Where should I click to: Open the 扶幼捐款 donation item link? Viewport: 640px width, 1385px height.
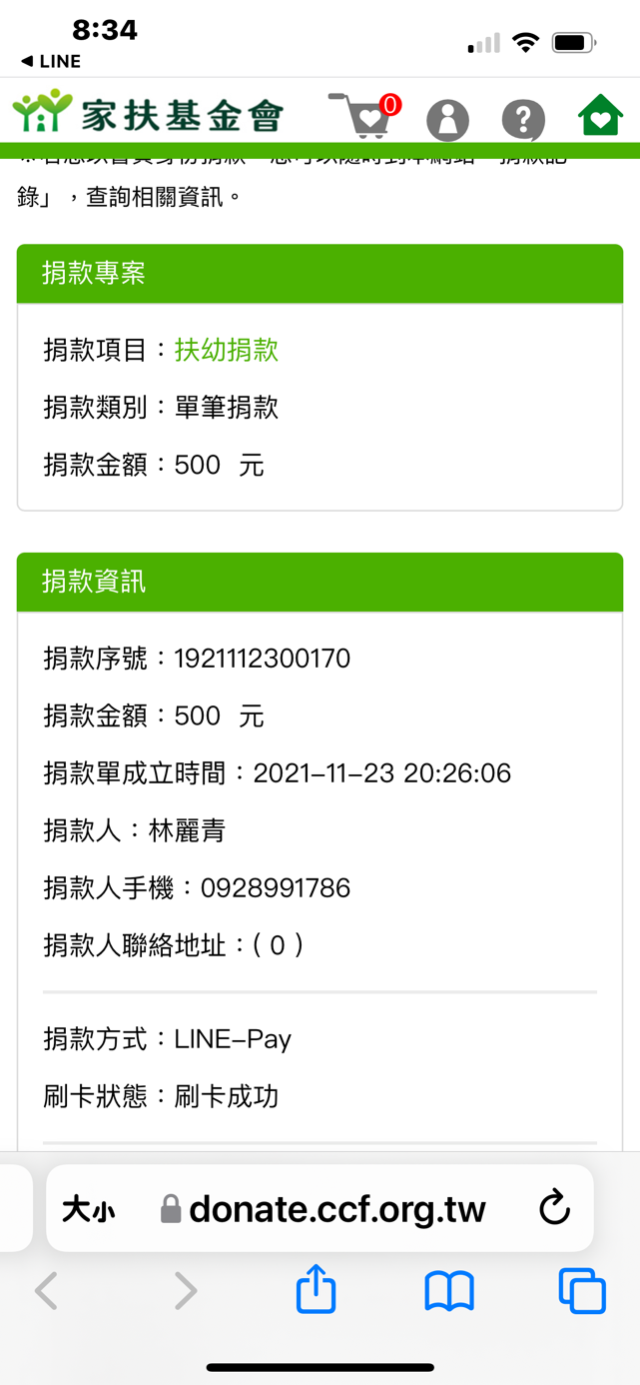pyautogui.click(x=226, y=350)
